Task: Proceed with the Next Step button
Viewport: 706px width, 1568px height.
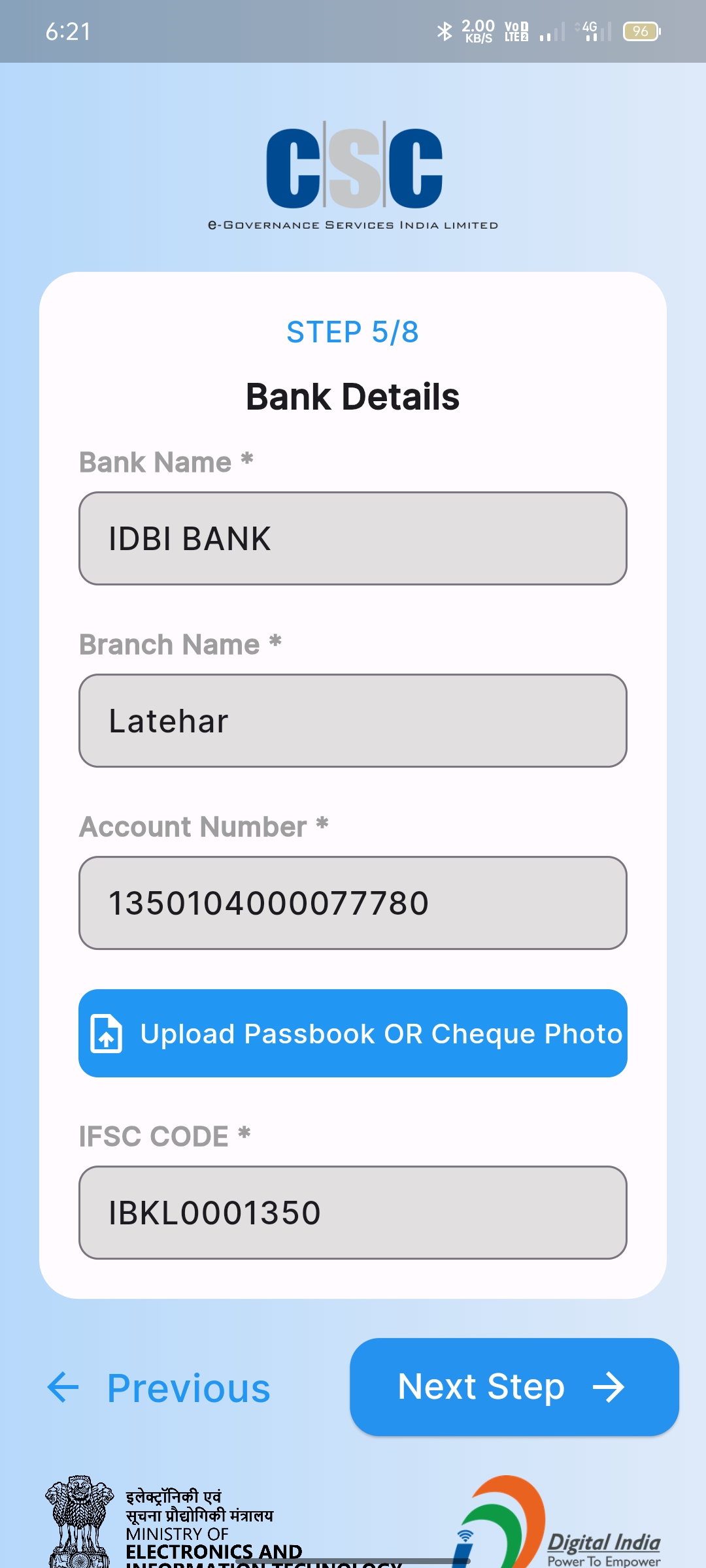Action: pyautogui.click(x=514, y=1387)
